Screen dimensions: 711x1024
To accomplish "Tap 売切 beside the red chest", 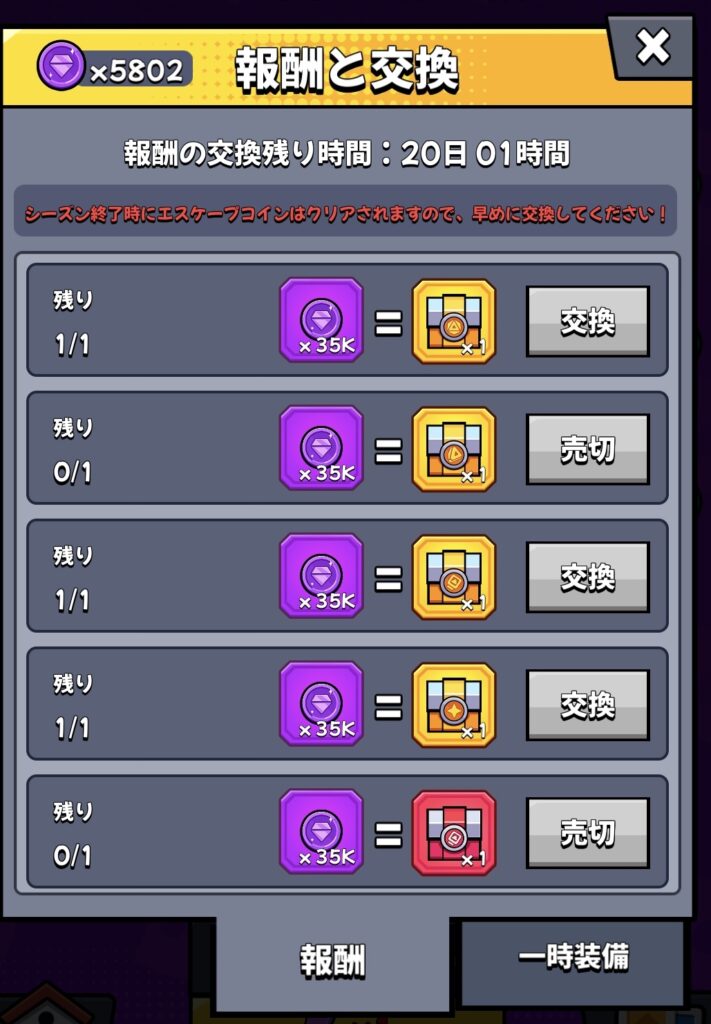I will pos(588,833).
